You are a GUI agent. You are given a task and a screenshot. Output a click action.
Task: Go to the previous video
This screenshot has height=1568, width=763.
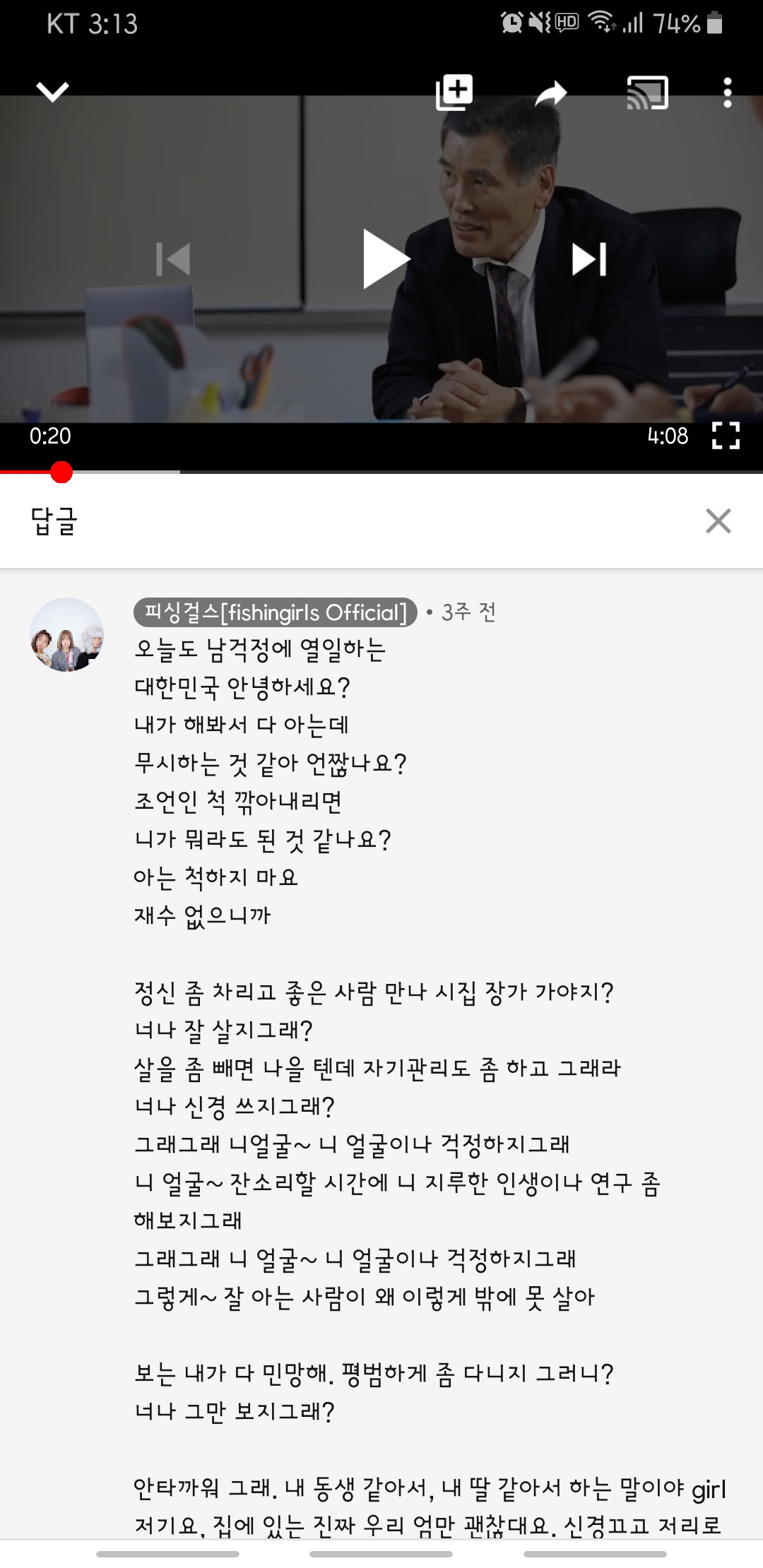coord(173,259)
